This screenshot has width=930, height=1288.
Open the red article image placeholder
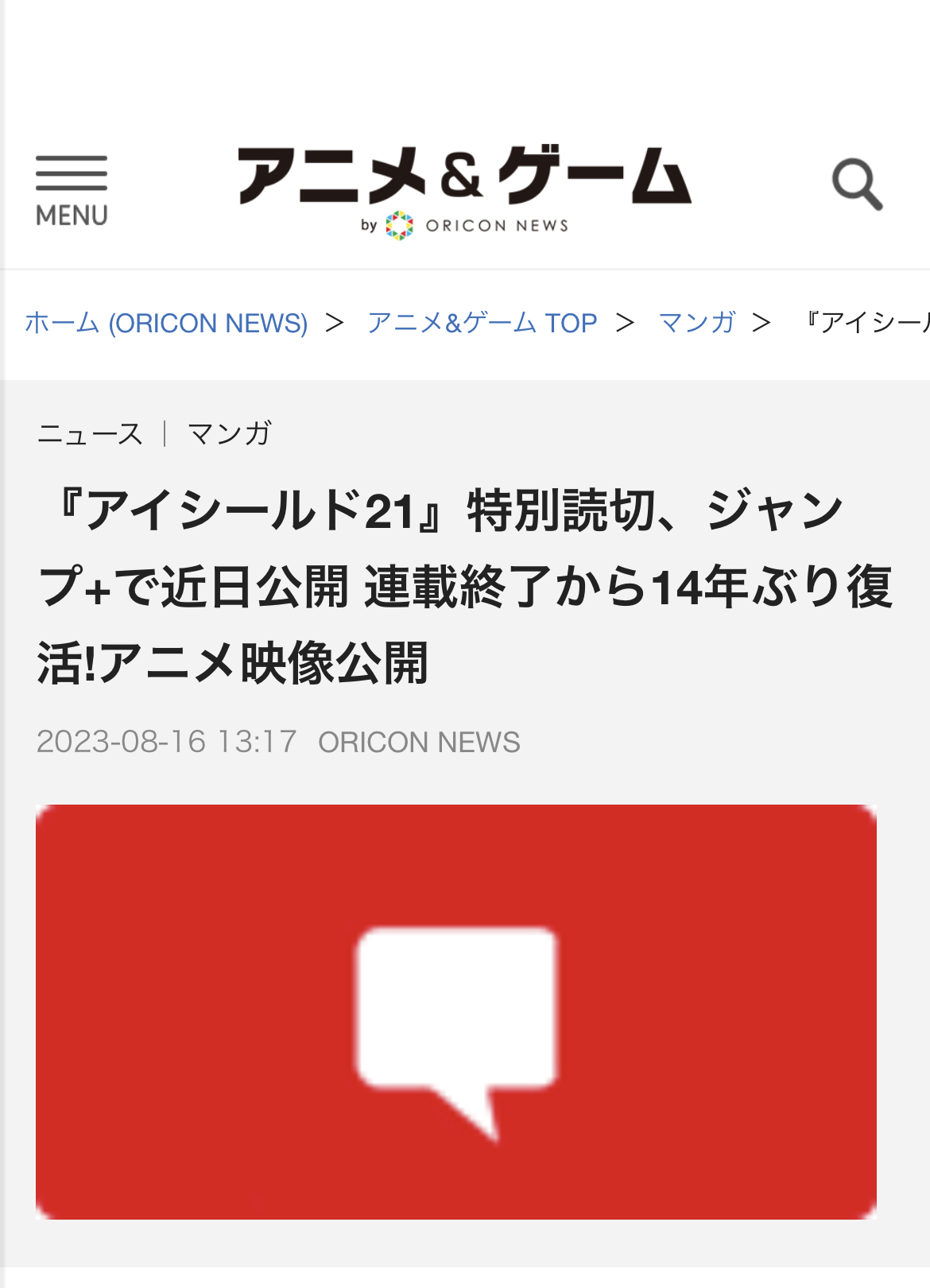pos(456,1011)
